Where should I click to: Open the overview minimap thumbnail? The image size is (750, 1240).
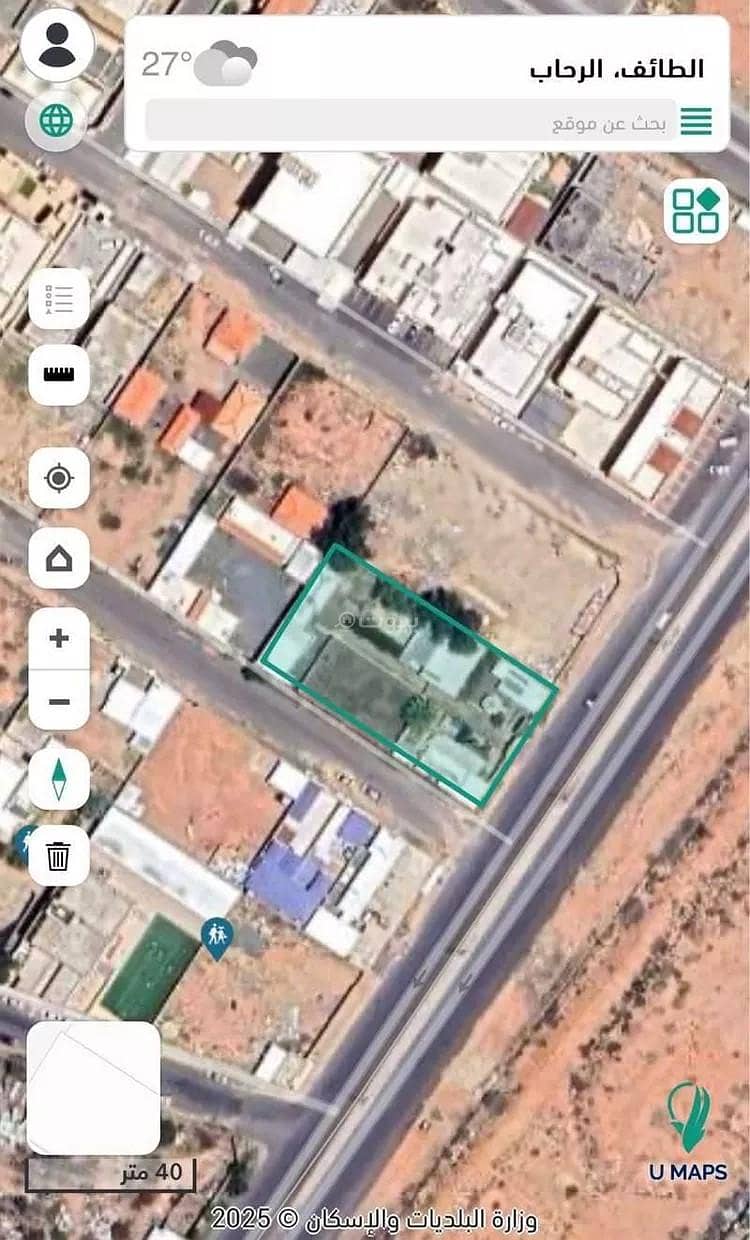[x=93, y=1088]
